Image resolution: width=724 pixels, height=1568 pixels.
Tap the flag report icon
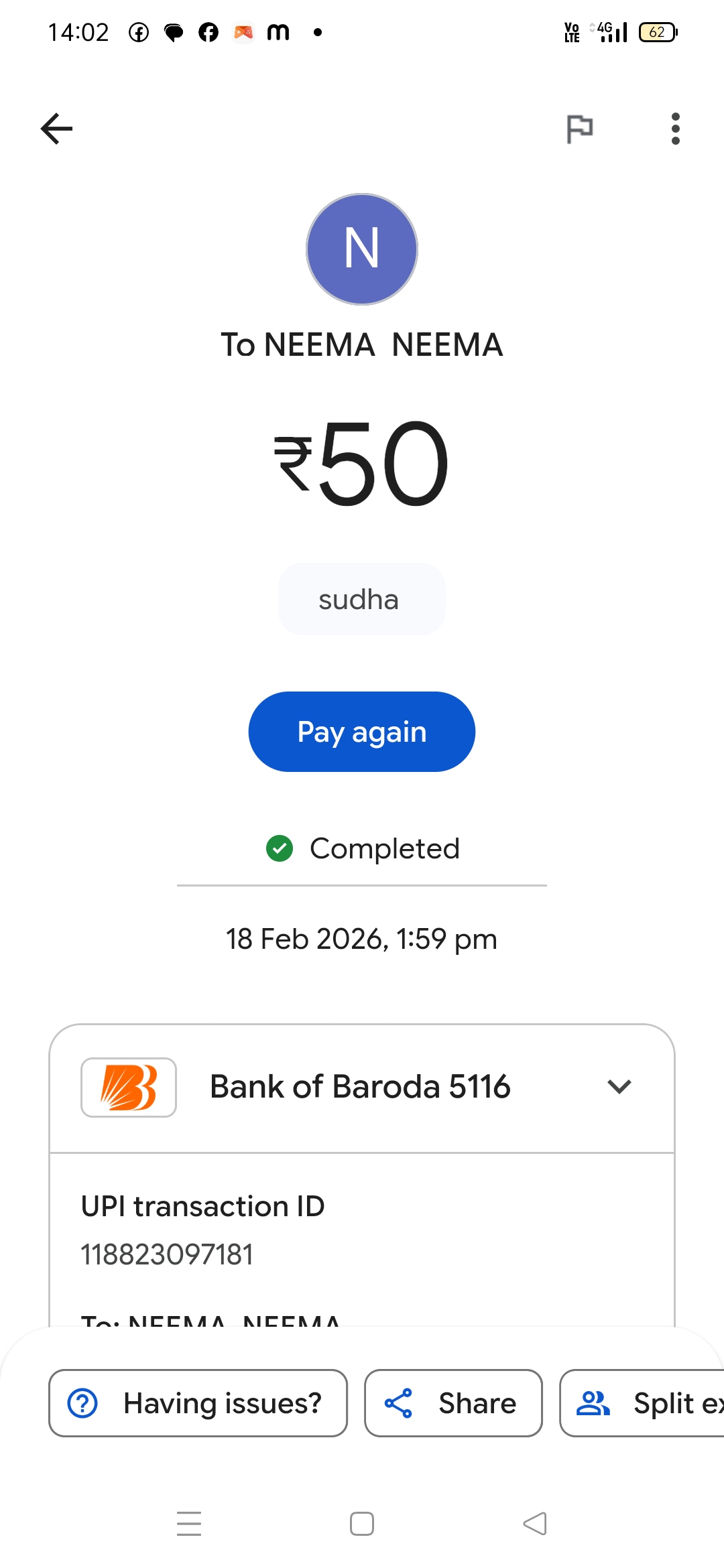point(580,129)
